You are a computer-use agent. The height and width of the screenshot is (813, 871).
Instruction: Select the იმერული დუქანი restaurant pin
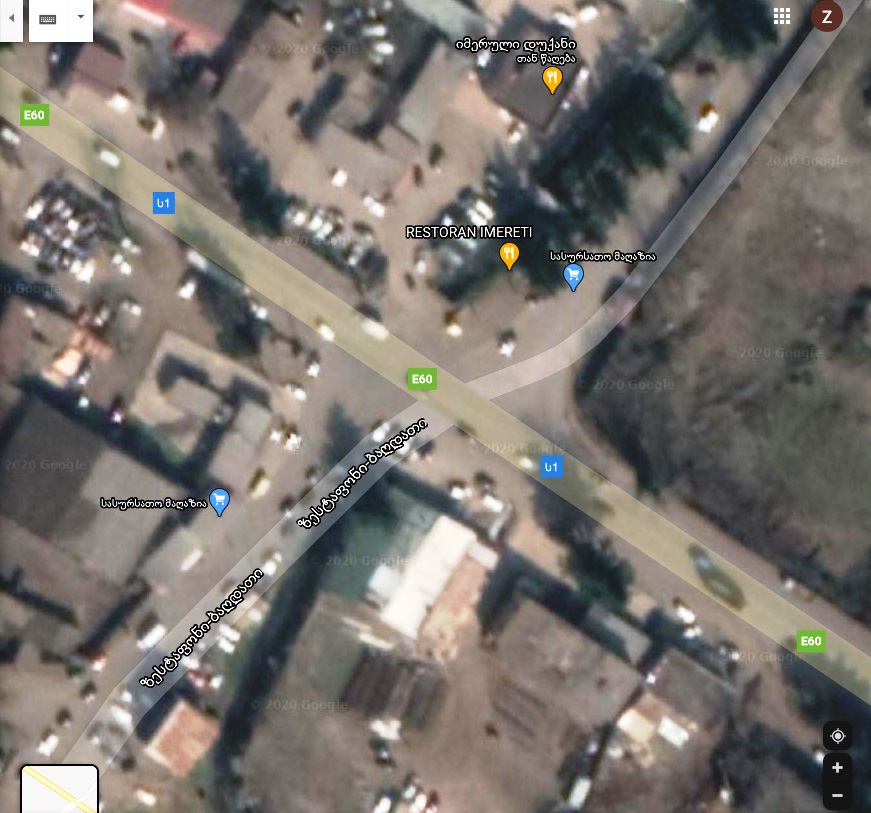[551, 80]
